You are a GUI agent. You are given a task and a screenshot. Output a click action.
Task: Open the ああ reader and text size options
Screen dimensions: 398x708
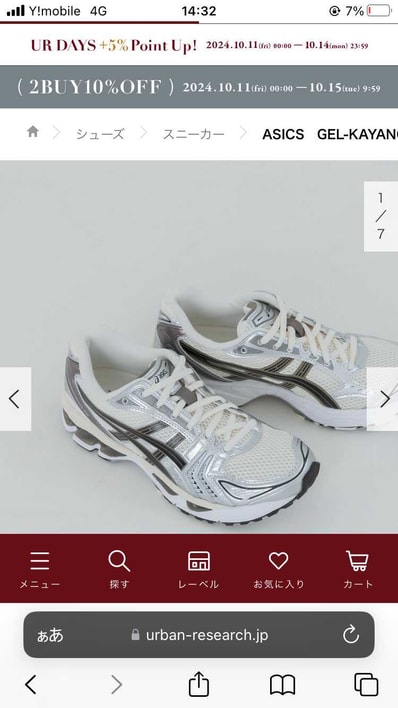click(x=50, y=635)
